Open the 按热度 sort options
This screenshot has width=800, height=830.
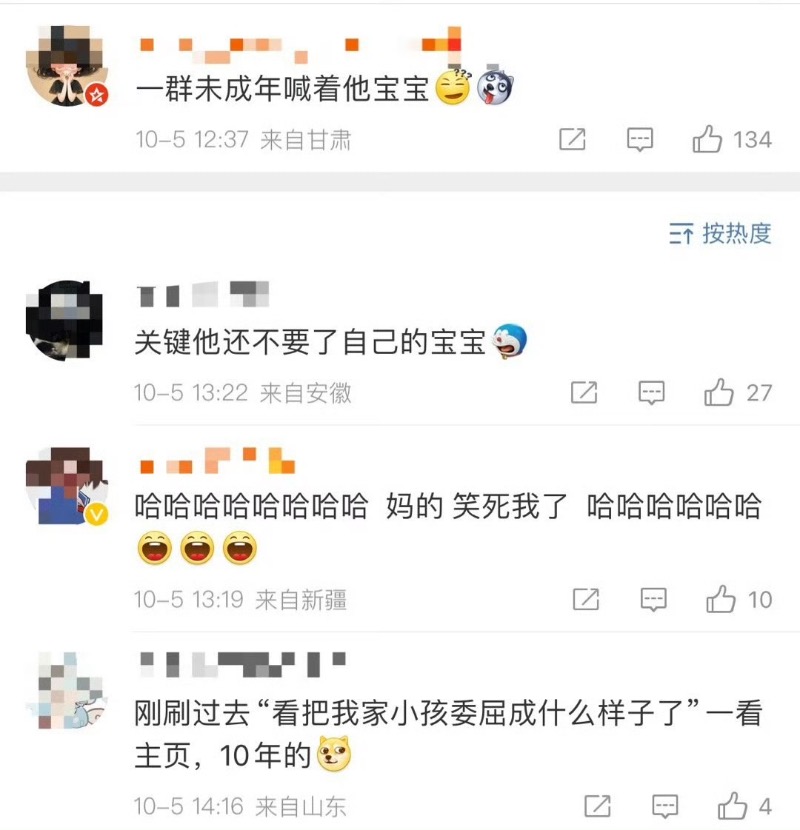click(x=720, y=234)
